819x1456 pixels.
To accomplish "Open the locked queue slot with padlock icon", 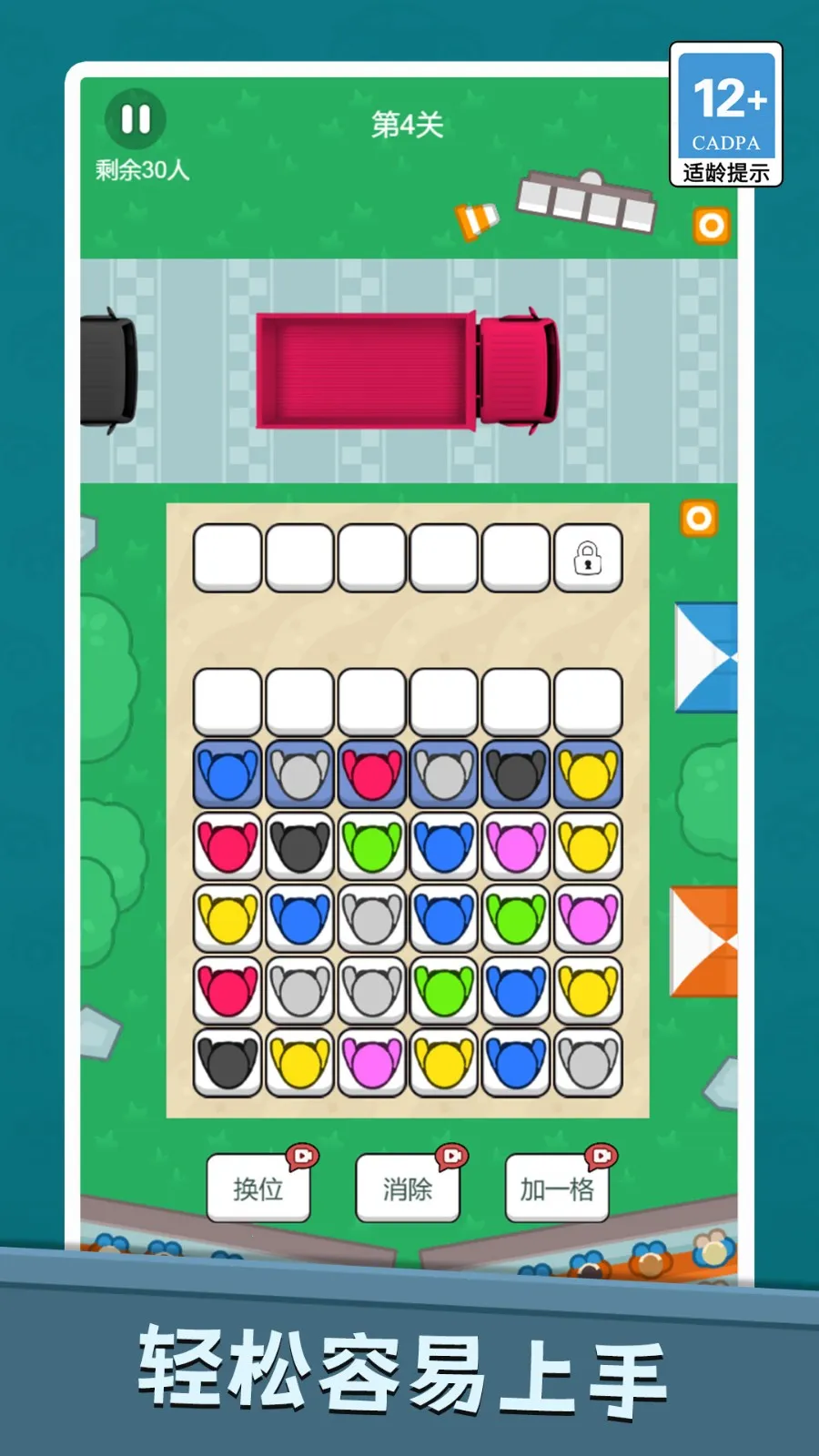I will pyautogui.click(x=590, y=557).
